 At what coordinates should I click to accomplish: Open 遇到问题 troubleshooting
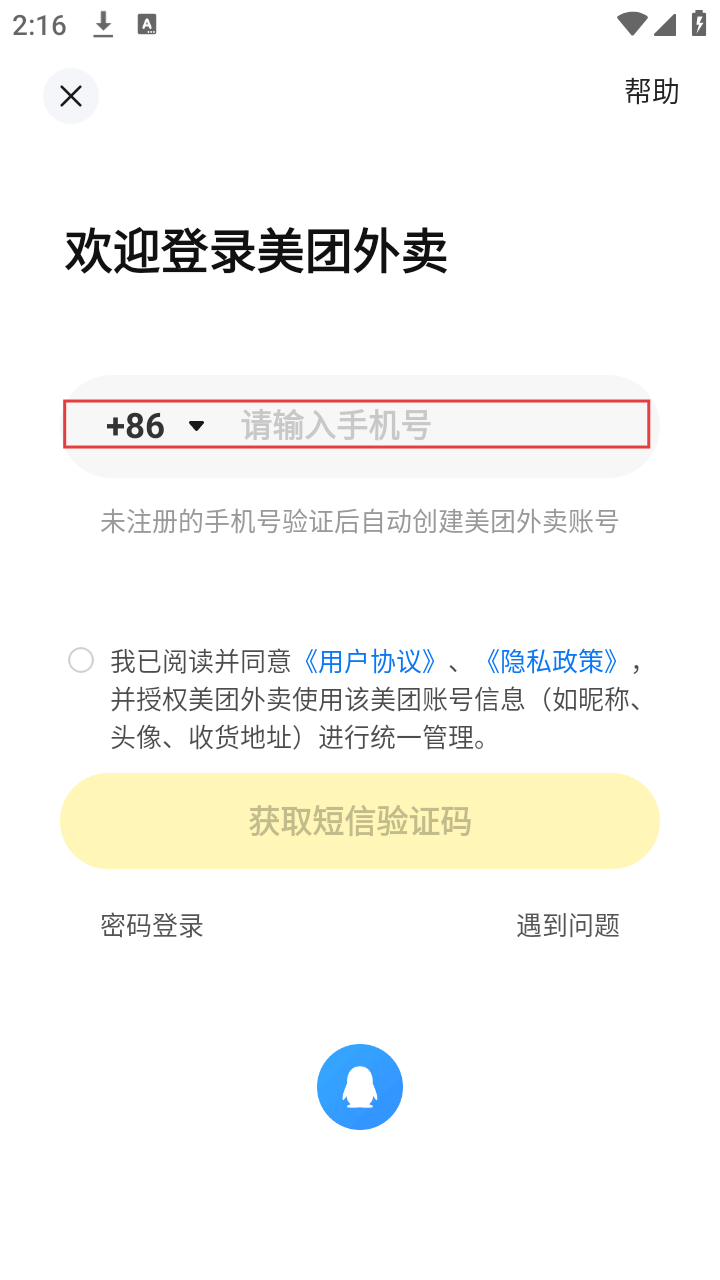tap(568, 925)
